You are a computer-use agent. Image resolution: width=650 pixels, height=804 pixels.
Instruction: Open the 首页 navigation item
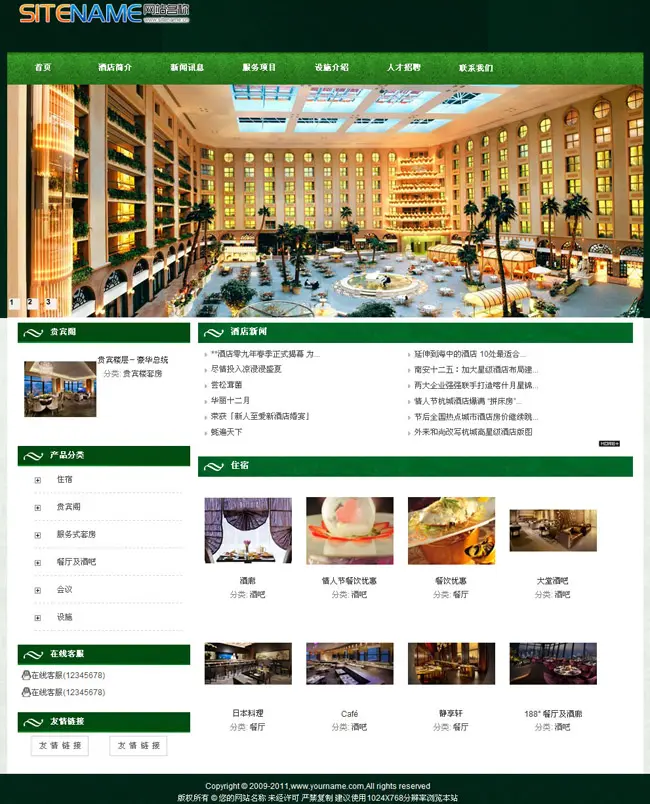click(x=42, y=68)
